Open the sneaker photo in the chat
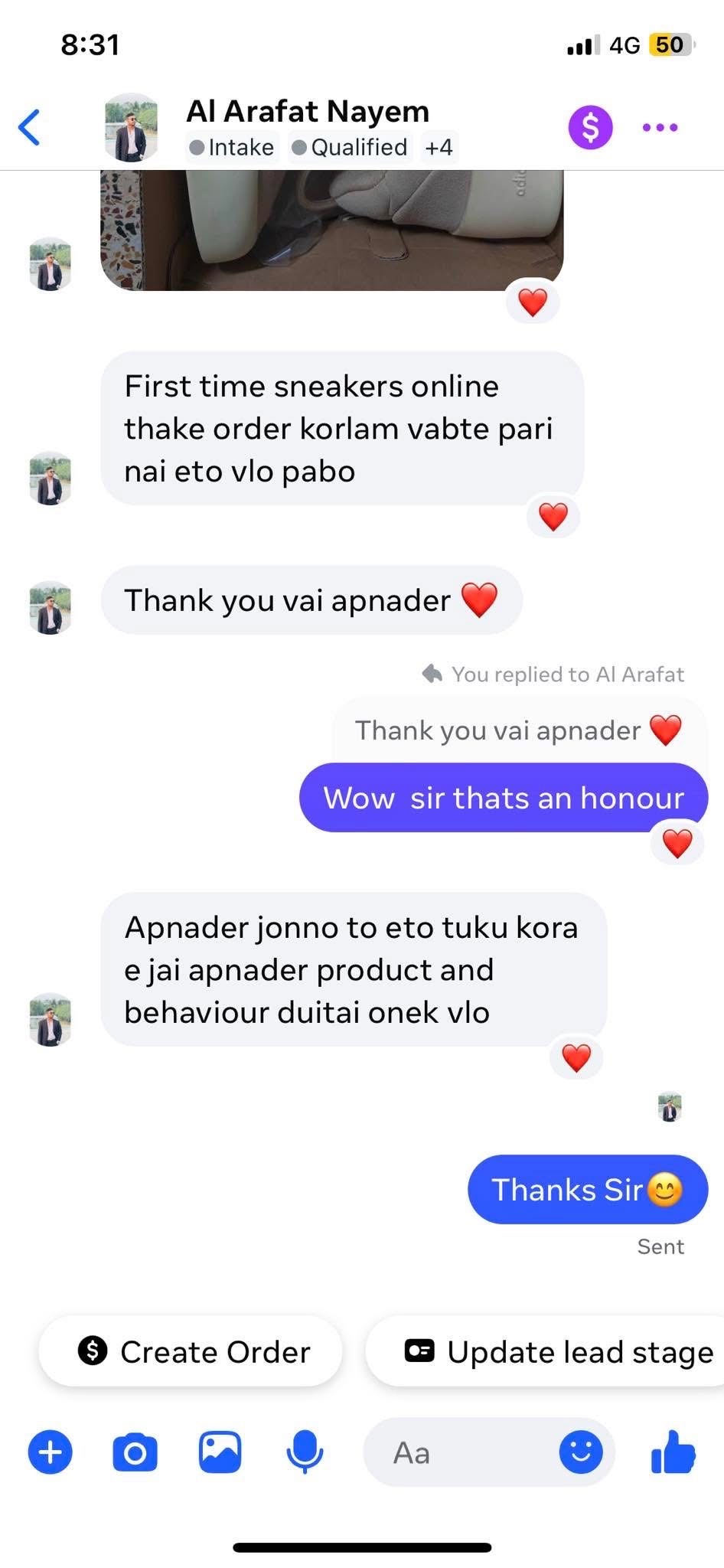724x1568 pixels. tap(332, 230)
